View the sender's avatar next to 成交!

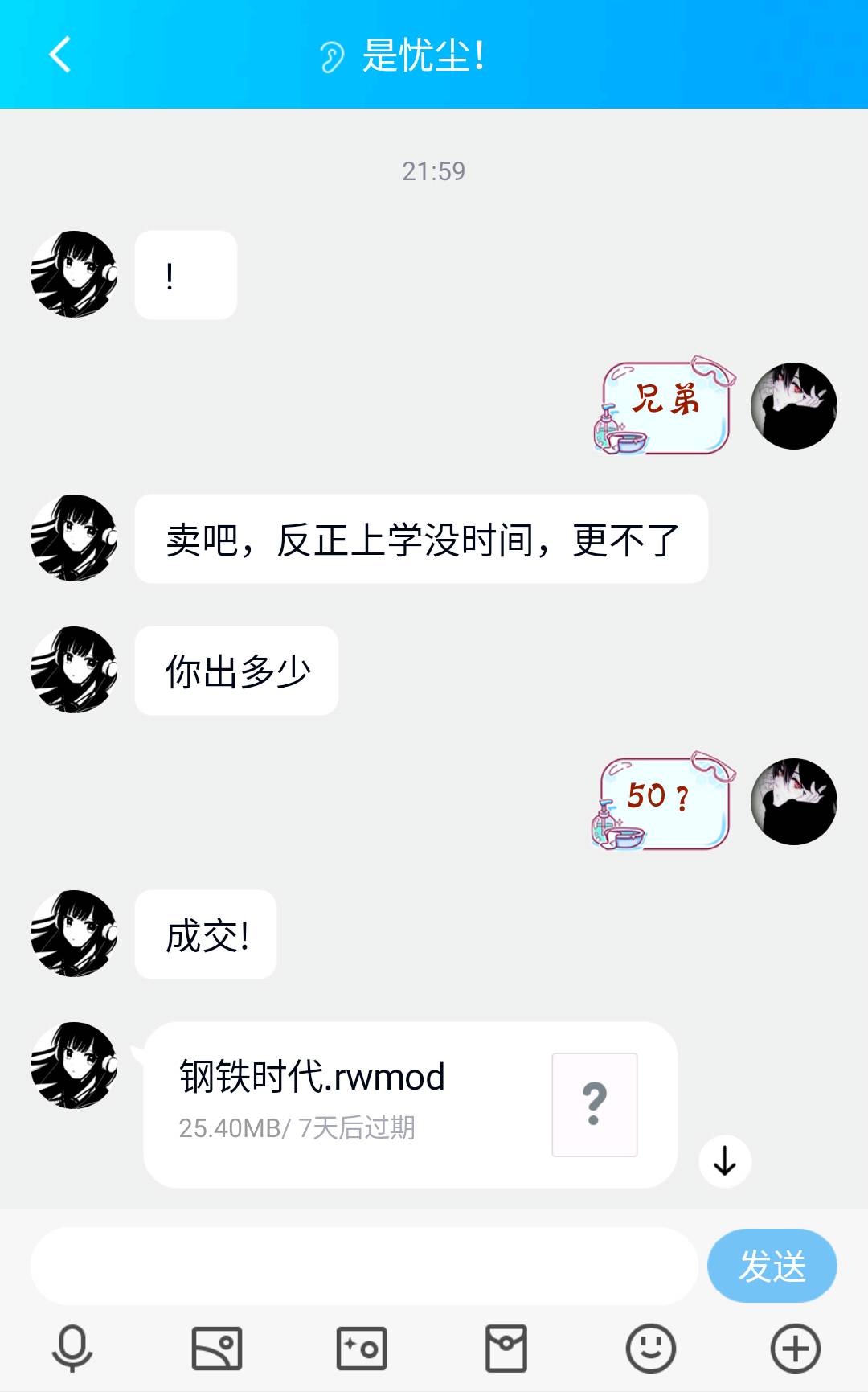[74, 933]
